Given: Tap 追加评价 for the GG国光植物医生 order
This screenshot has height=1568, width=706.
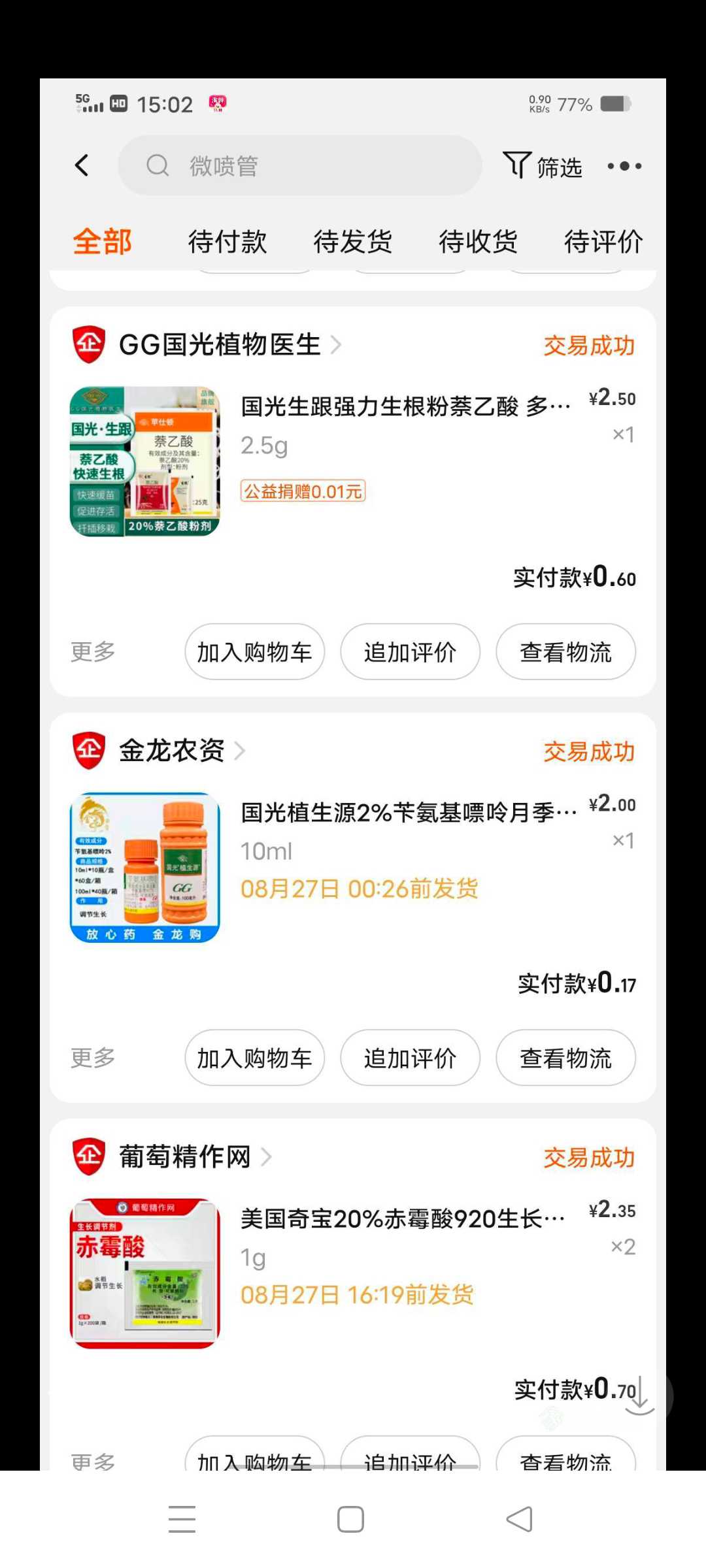Looking at the screenshot, I should pyautogui.click(x=410, y=652).
